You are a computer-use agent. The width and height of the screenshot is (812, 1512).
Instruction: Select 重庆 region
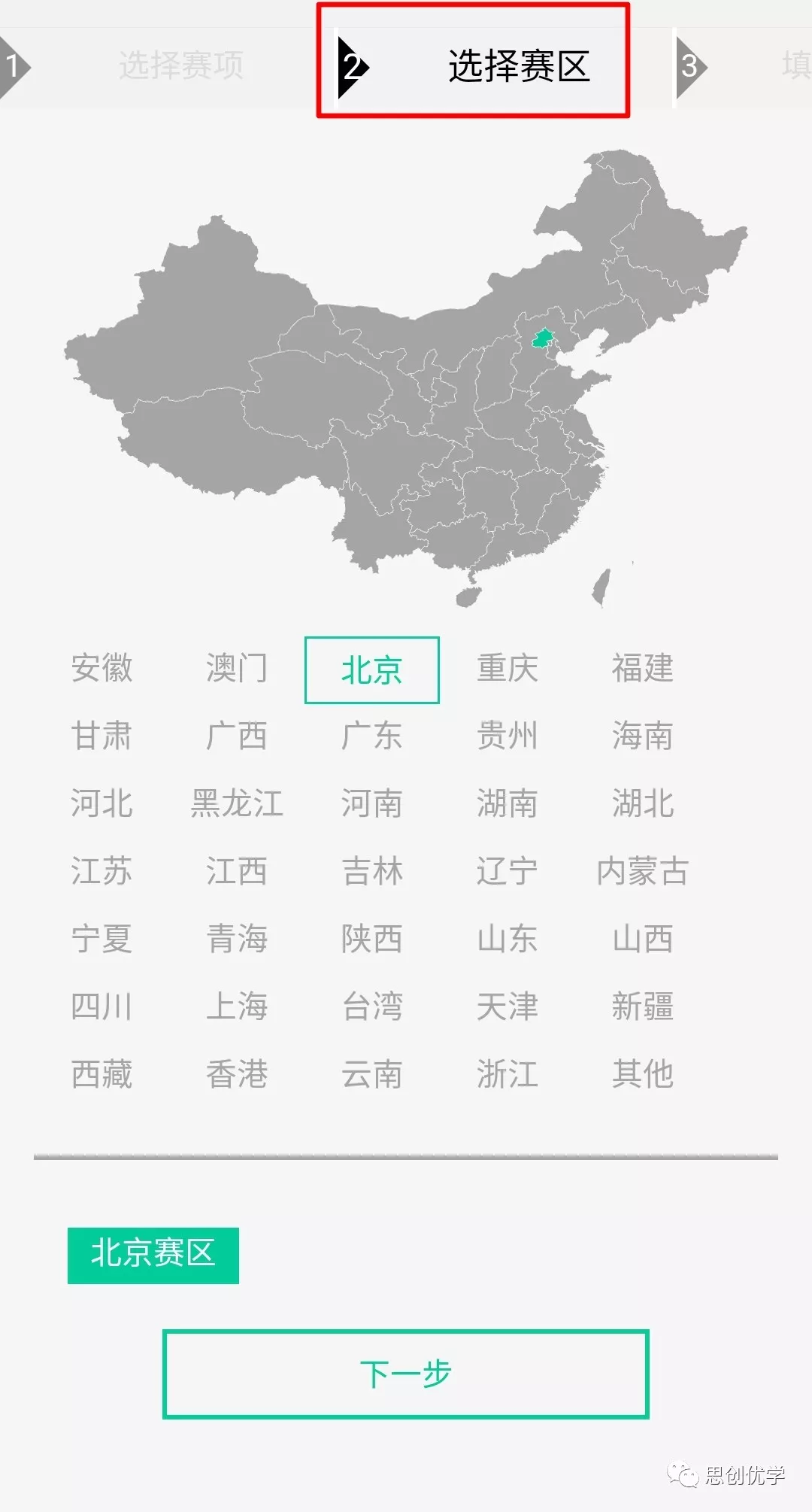tap(507, 668)
